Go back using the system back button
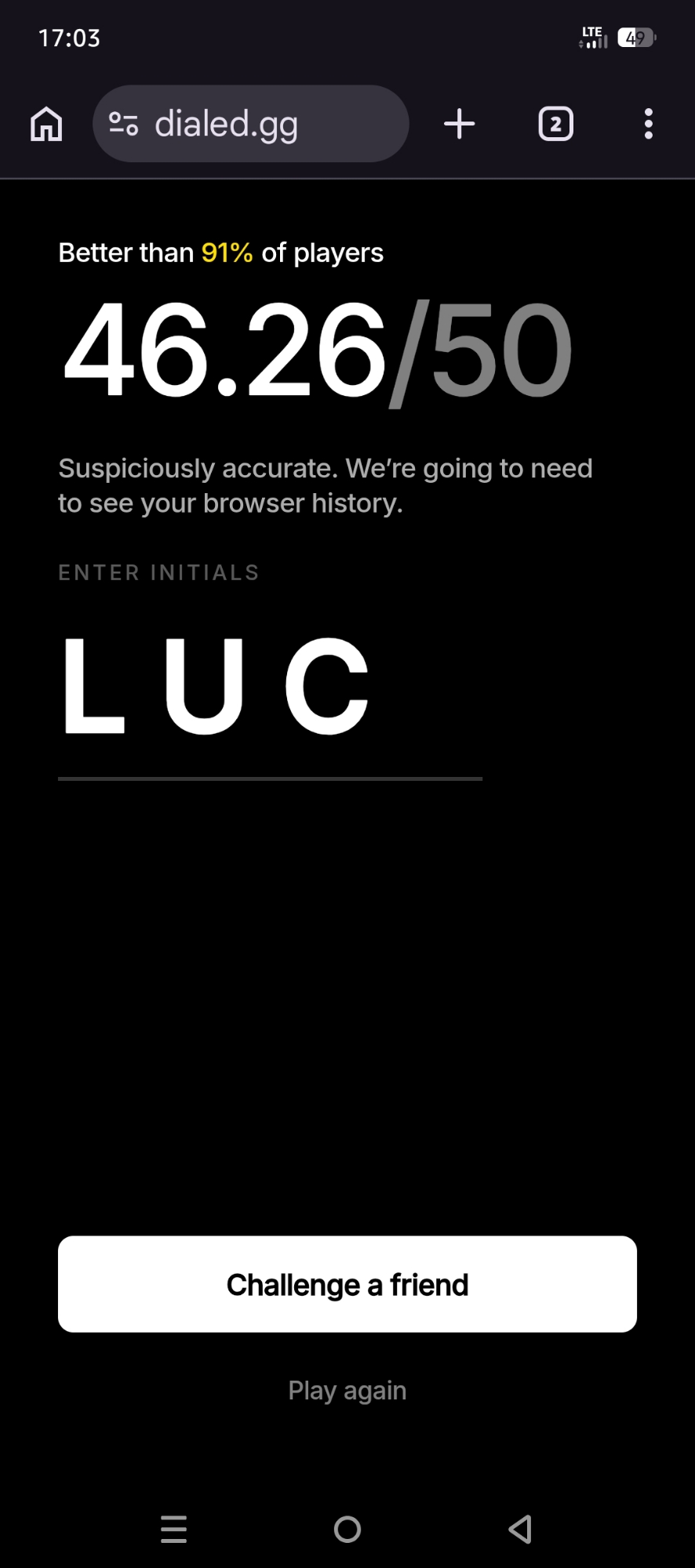The height and width of the screenshot is (1568, 695). (x=520, y=1529)
